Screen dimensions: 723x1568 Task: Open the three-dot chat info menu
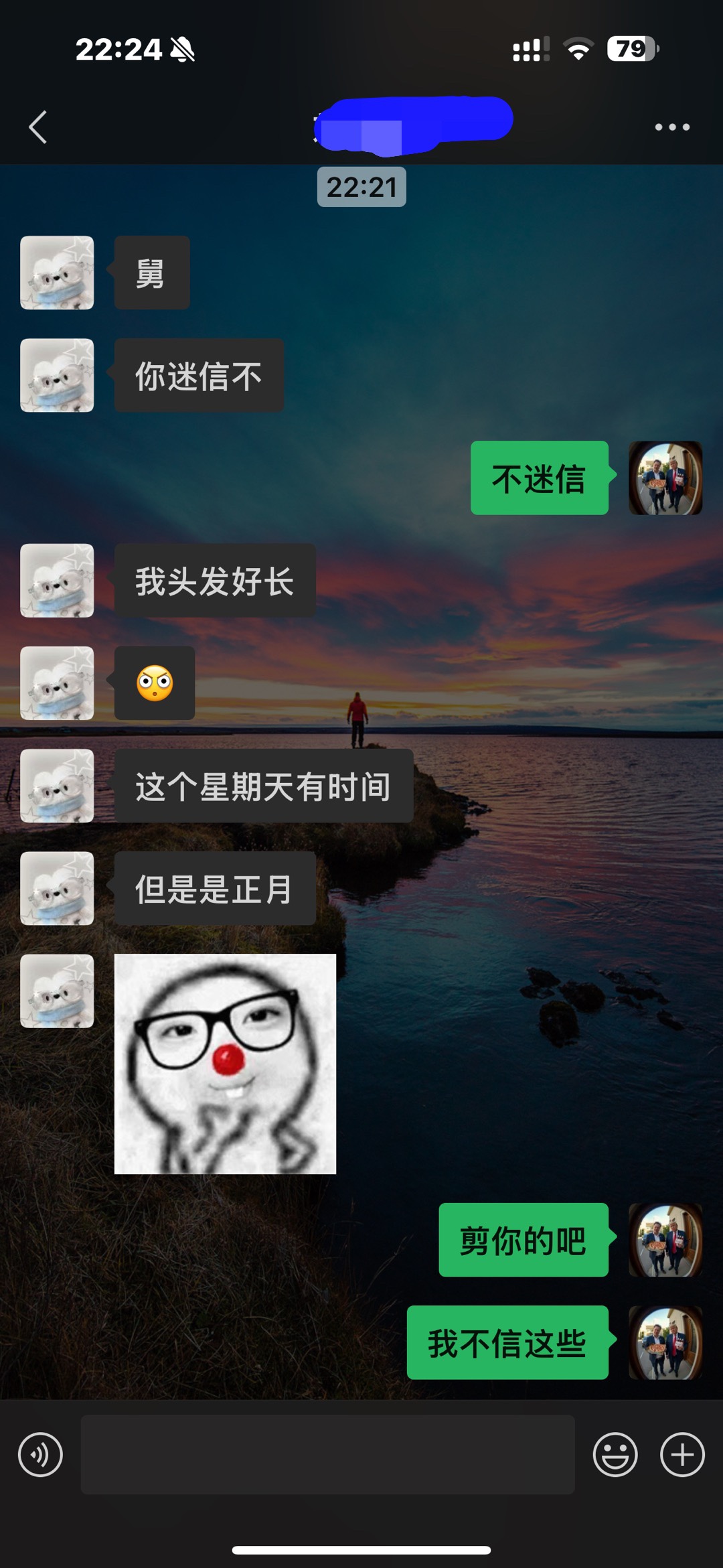coord(672,127)
